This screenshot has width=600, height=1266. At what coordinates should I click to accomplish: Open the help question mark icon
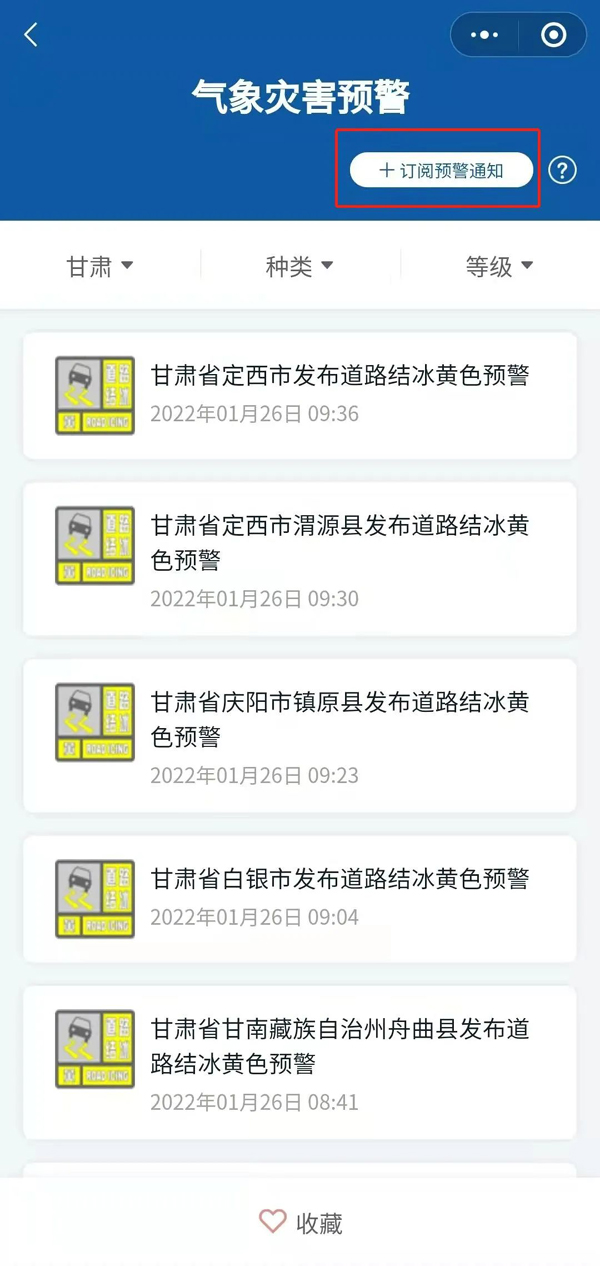(563, 170)
